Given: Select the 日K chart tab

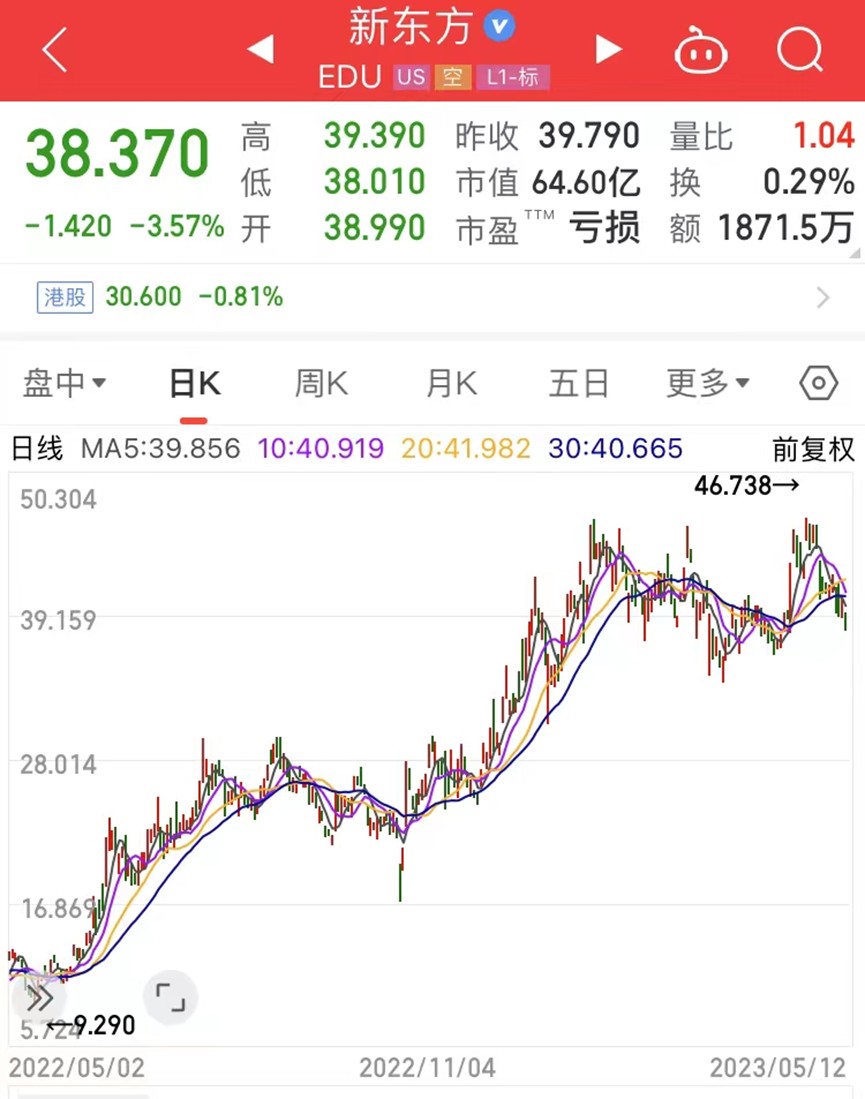Looking at the screenshot, I should pyautogui.click(x=194, y=384).
